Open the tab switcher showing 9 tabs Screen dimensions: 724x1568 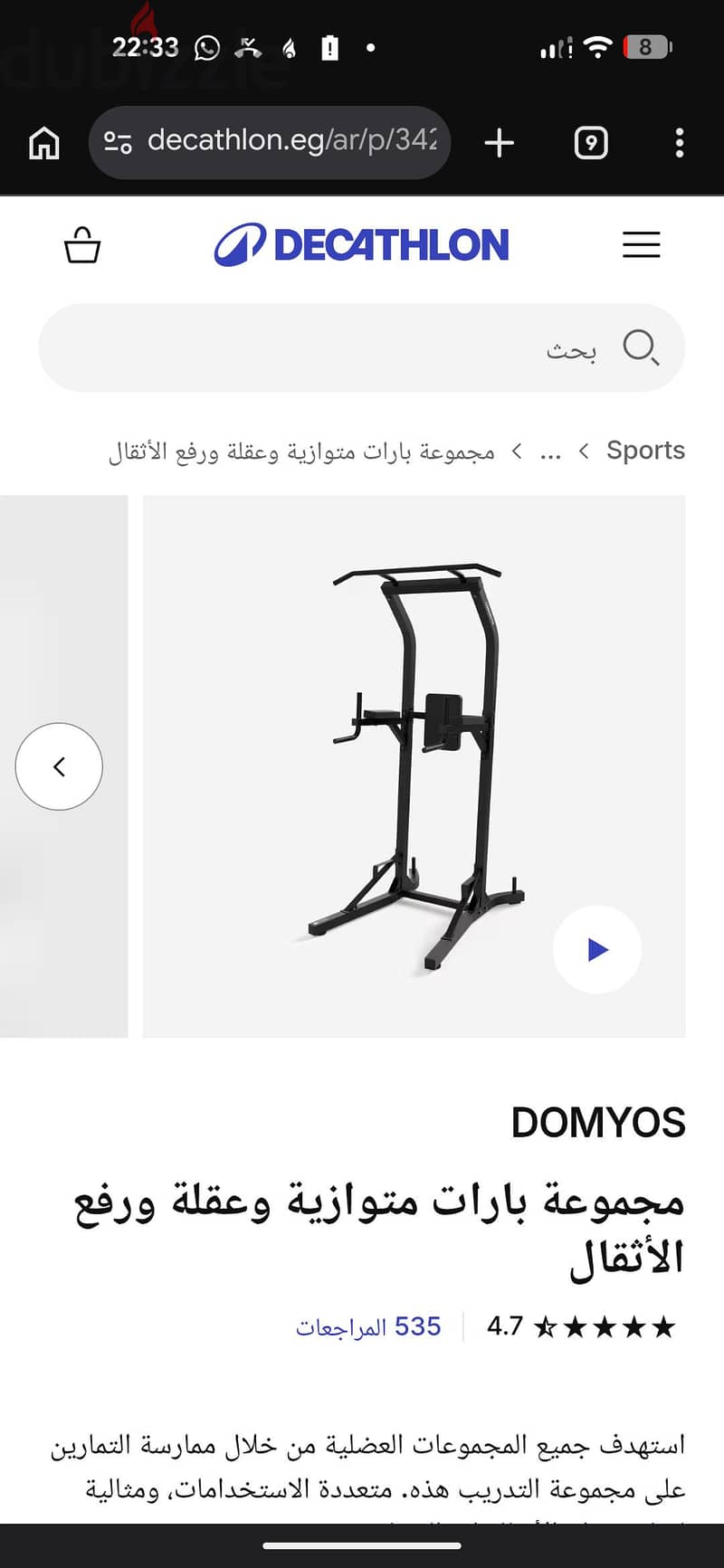coord(591,143)
